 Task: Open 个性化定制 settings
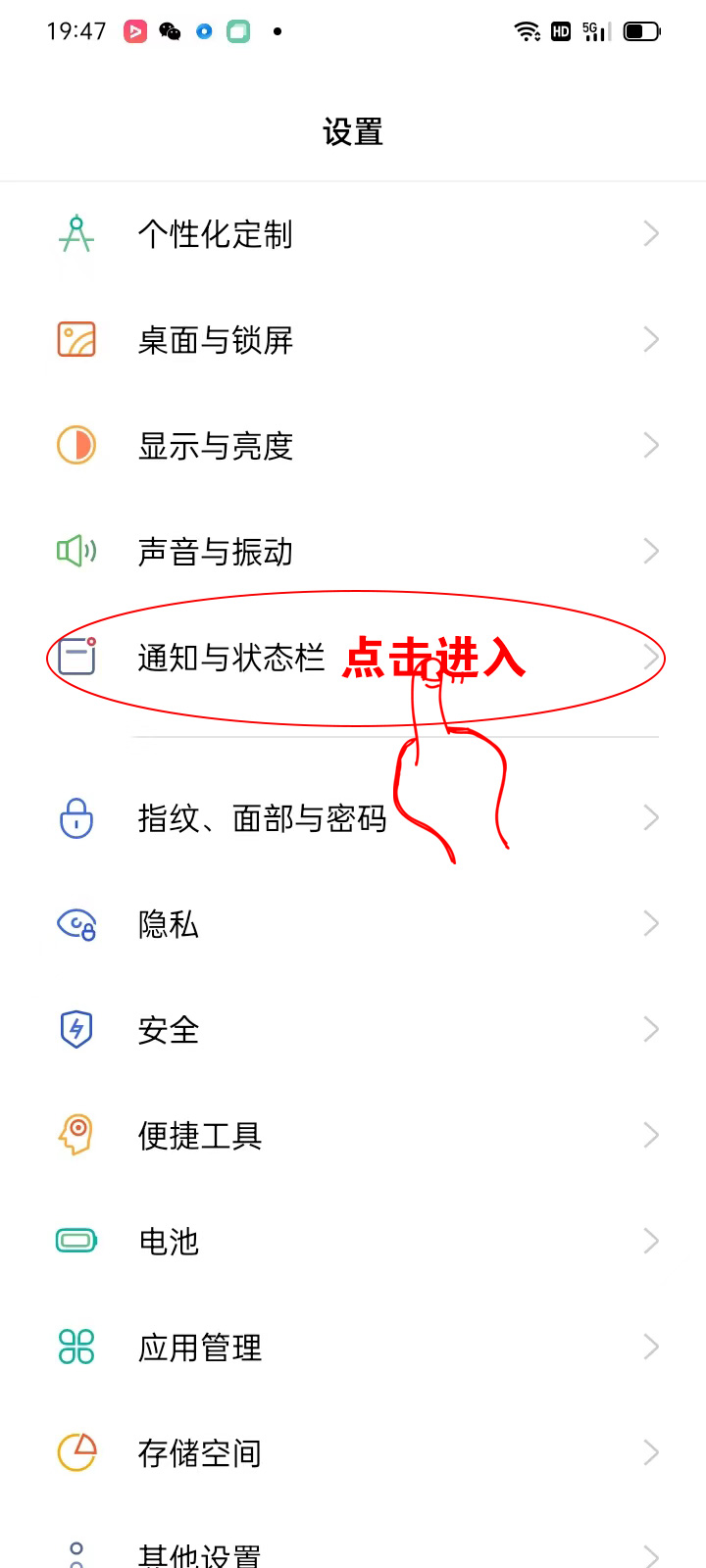point(216,234)
